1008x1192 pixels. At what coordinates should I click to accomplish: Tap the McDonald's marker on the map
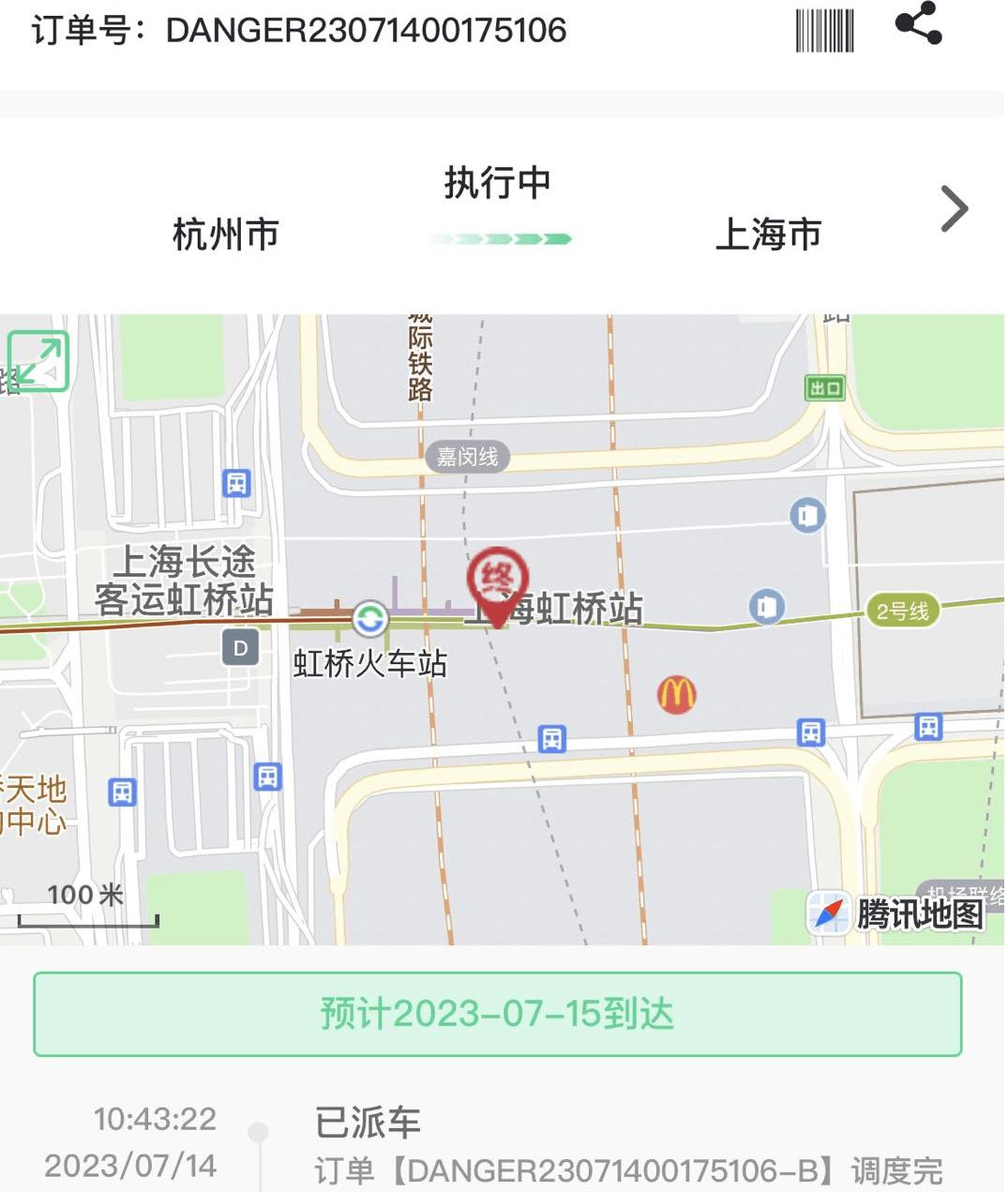tap(677, 694)
